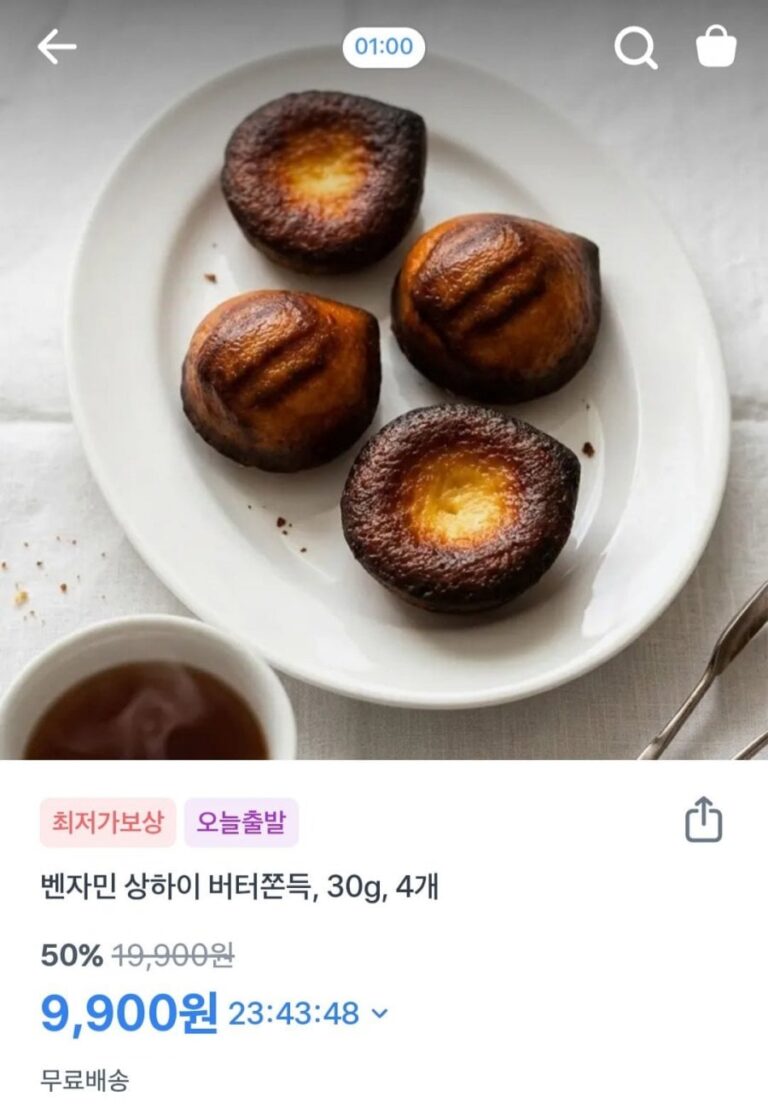
Task: Open the search magnifier icon
Action: point(635,47)
